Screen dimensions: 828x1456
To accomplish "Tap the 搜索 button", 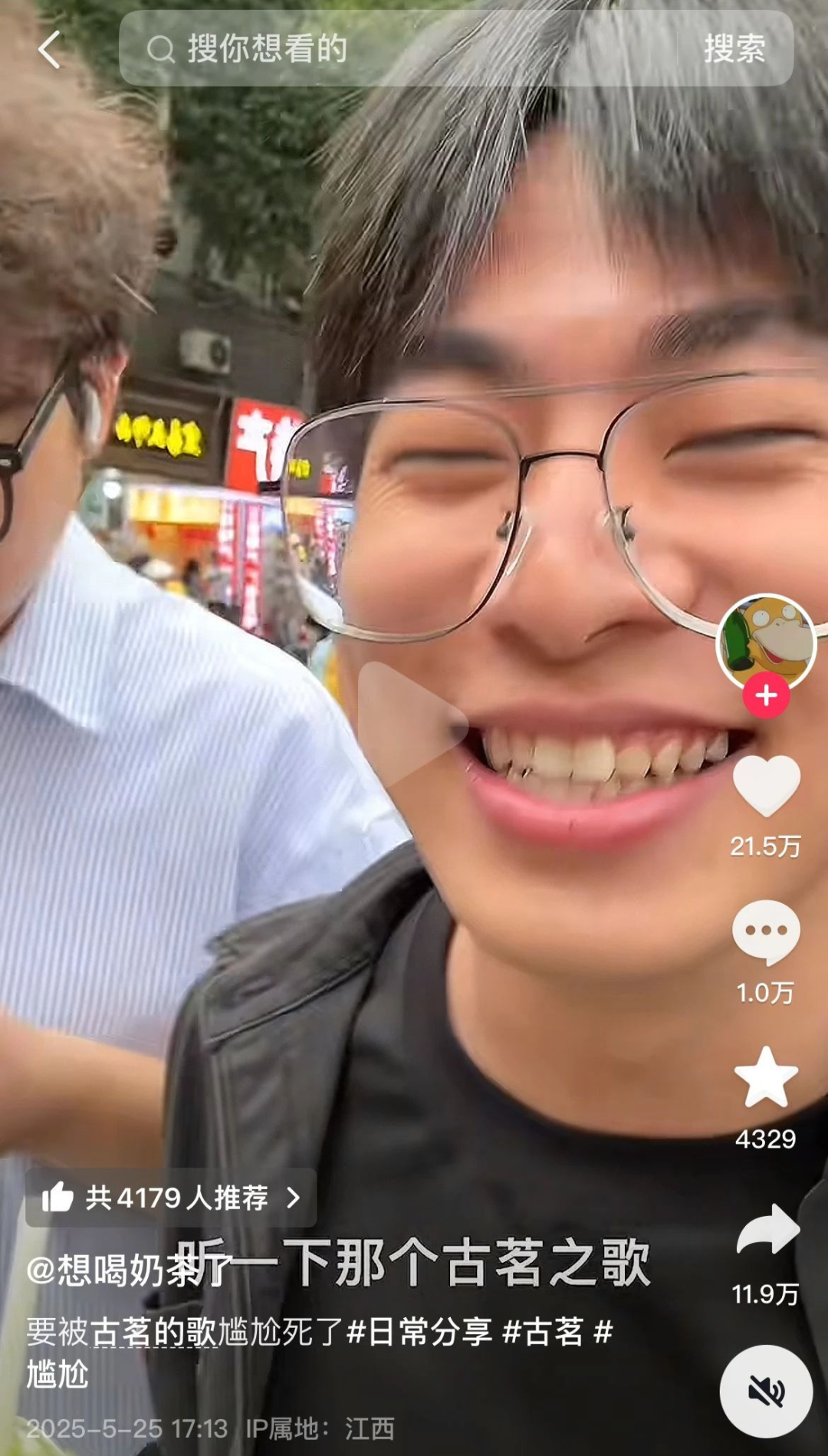I will pyautogui.click(x=734, y=49).
